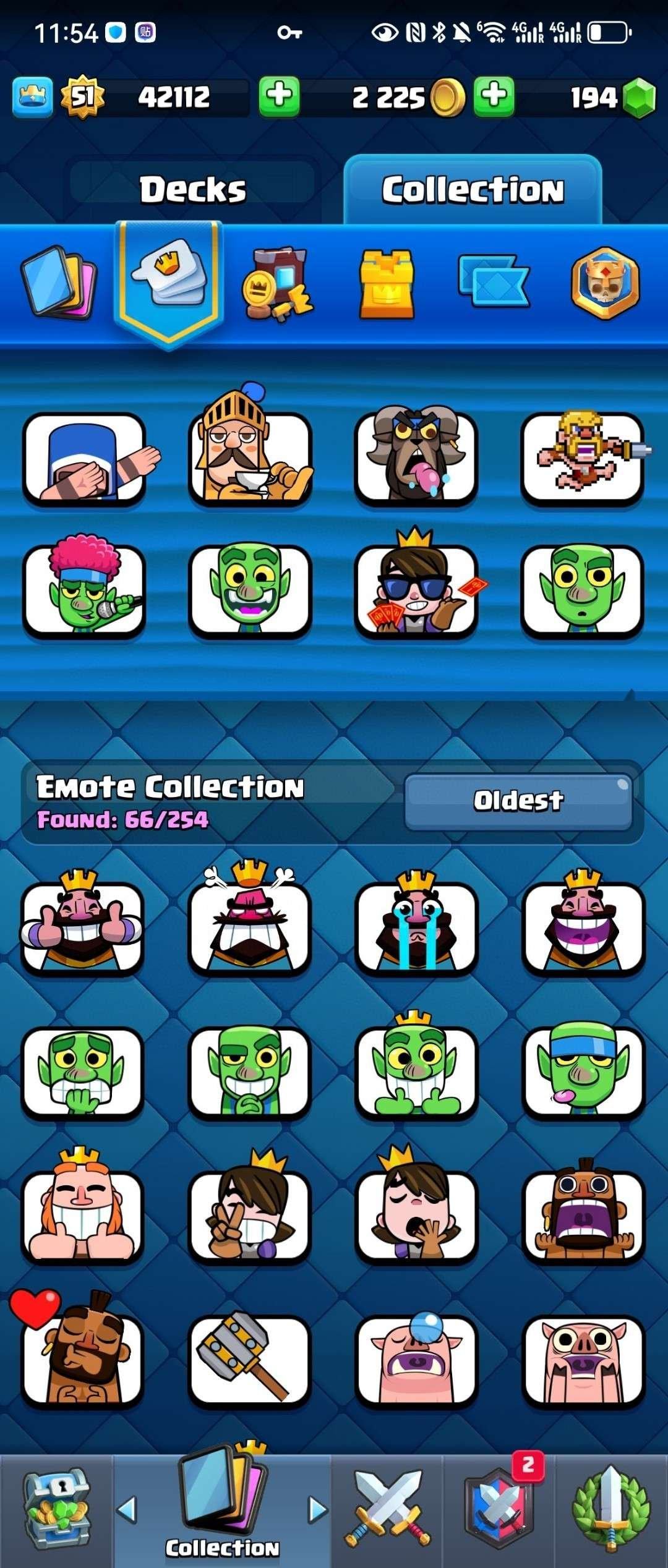Add more gold with plus button
This screenshot has height=1568, width=668.
[x=494, y=96]
